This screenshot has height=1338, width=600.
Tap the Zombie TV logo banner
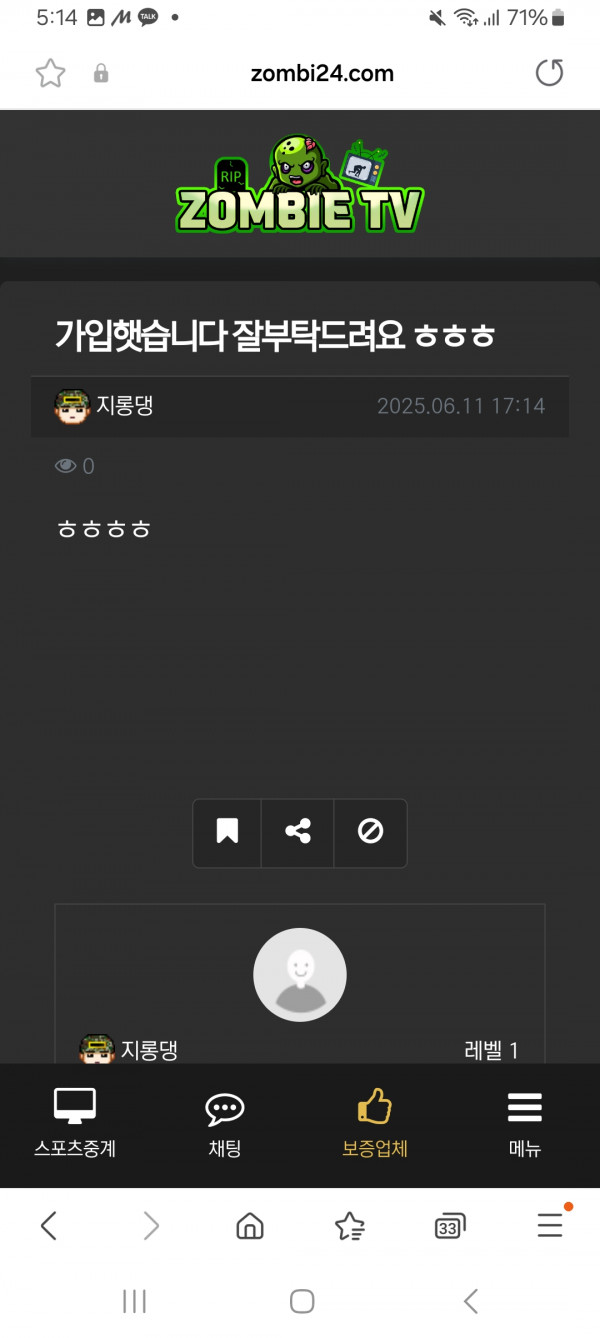[x=300, y=185]
